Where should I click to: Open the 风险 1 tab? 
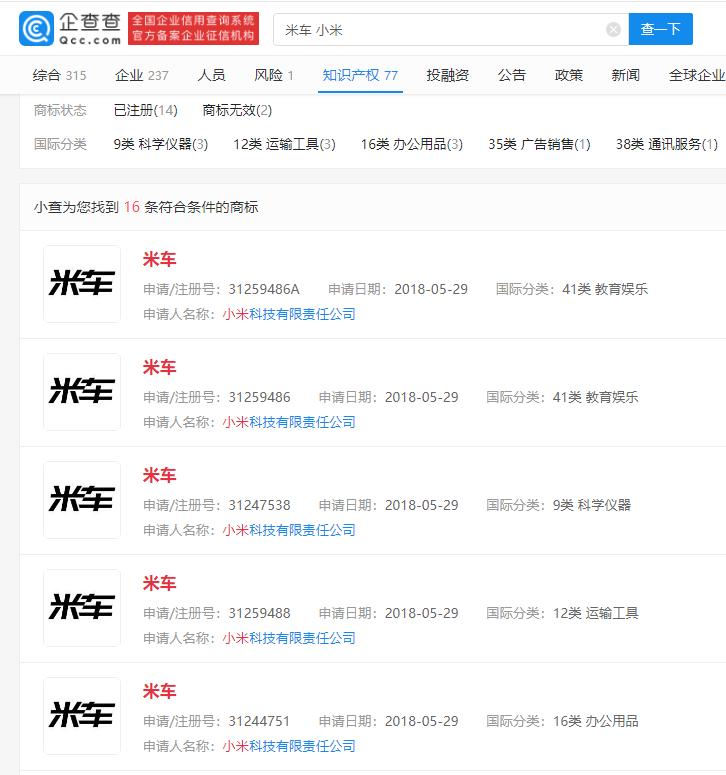(270, 75)
